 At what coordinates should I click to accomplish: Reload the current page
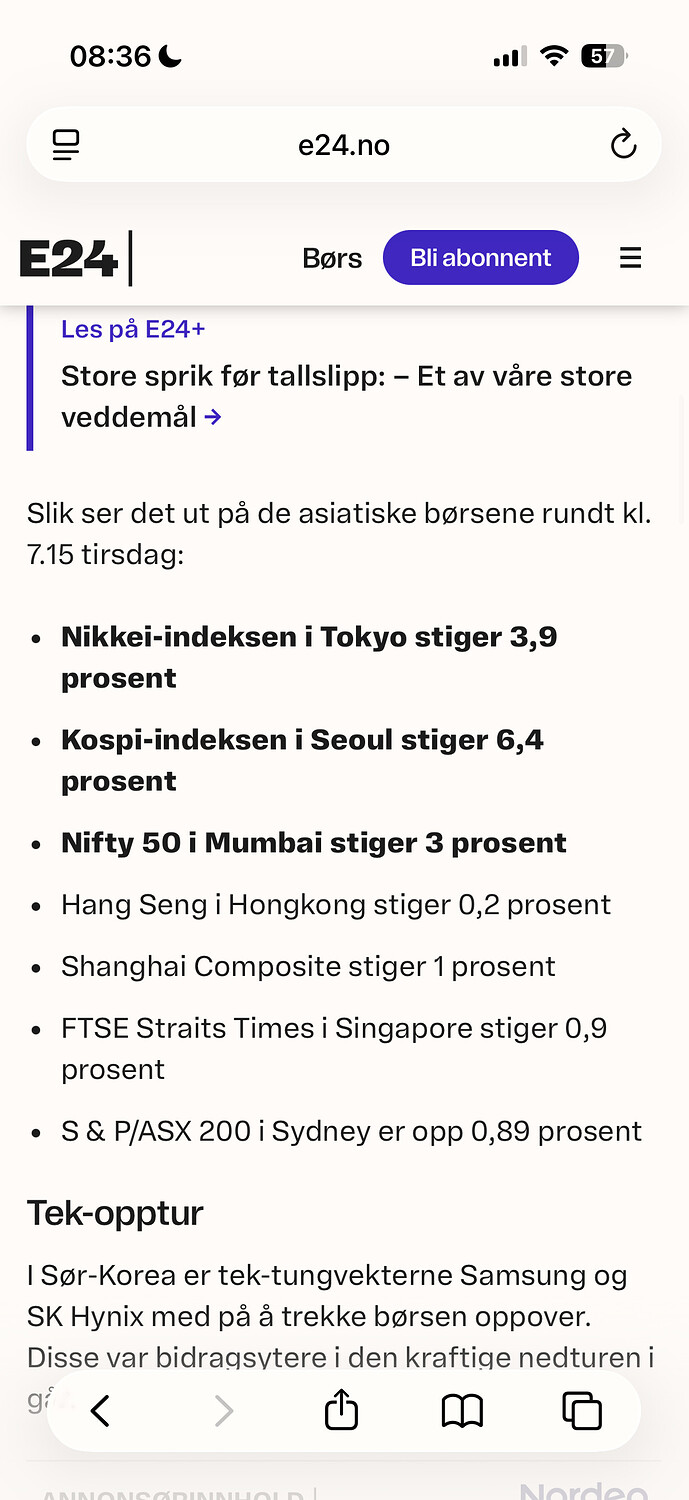pyautogui.click(x=623, y=145)
